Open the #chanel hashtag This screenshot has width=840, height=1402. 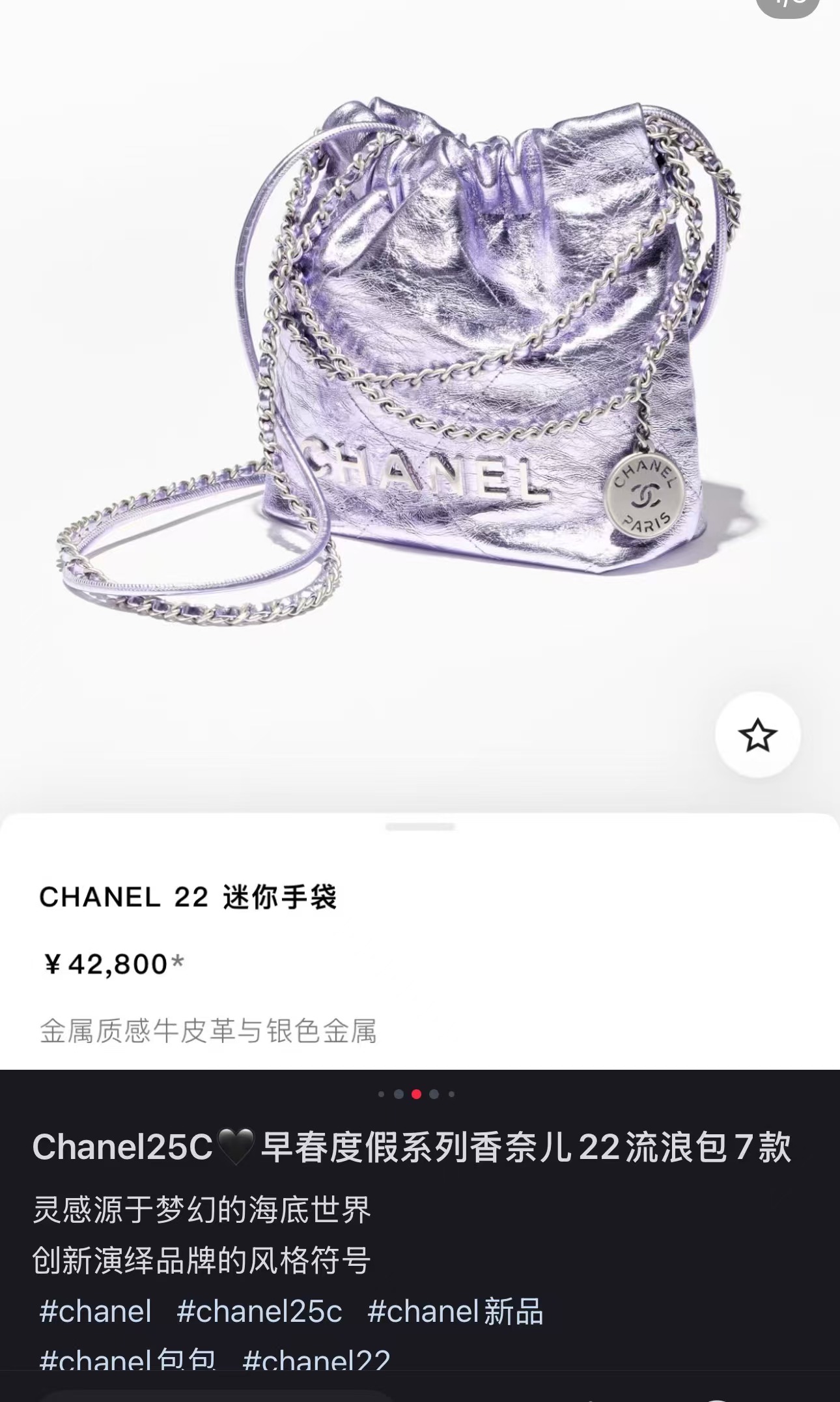(x=96, y=1311)
